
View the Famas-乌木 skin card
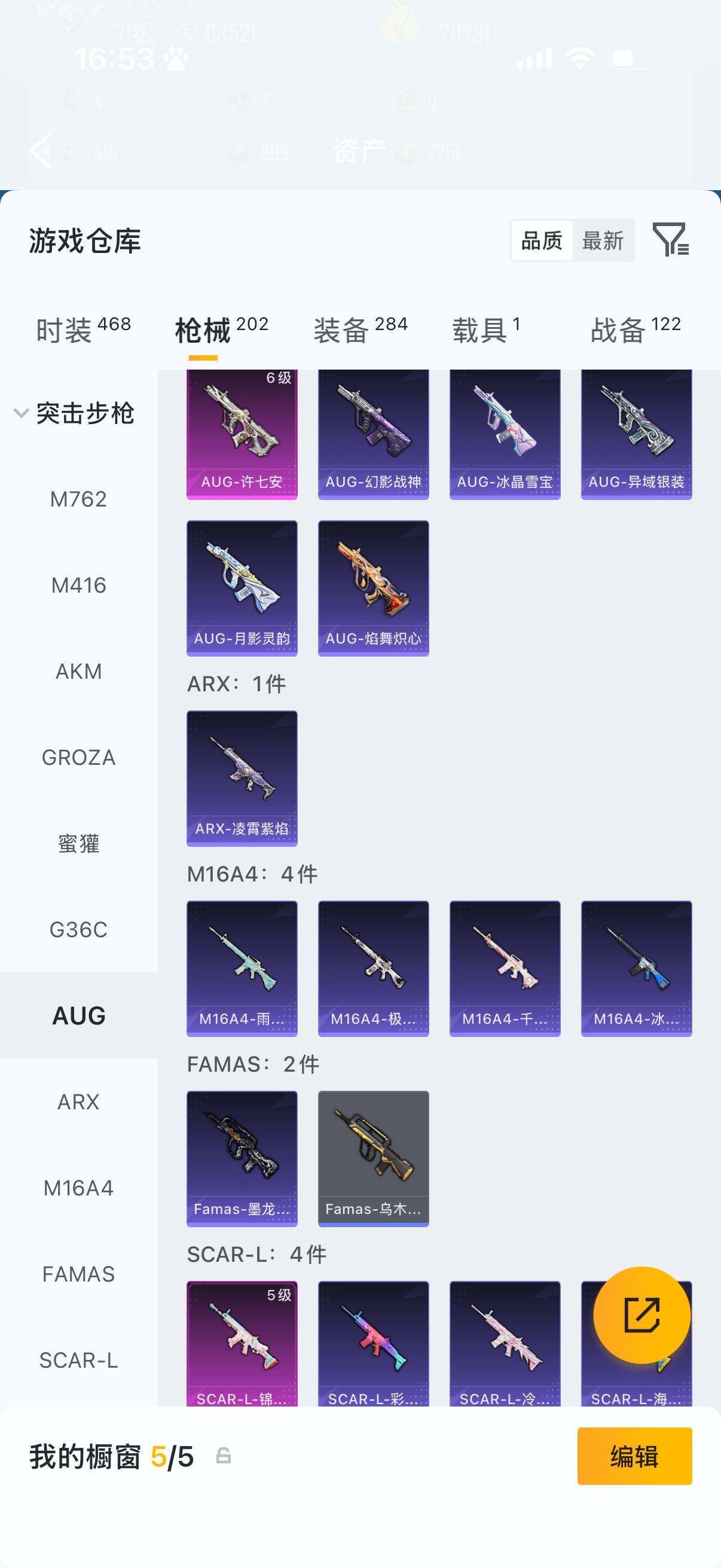click(x=373, y=1158)
